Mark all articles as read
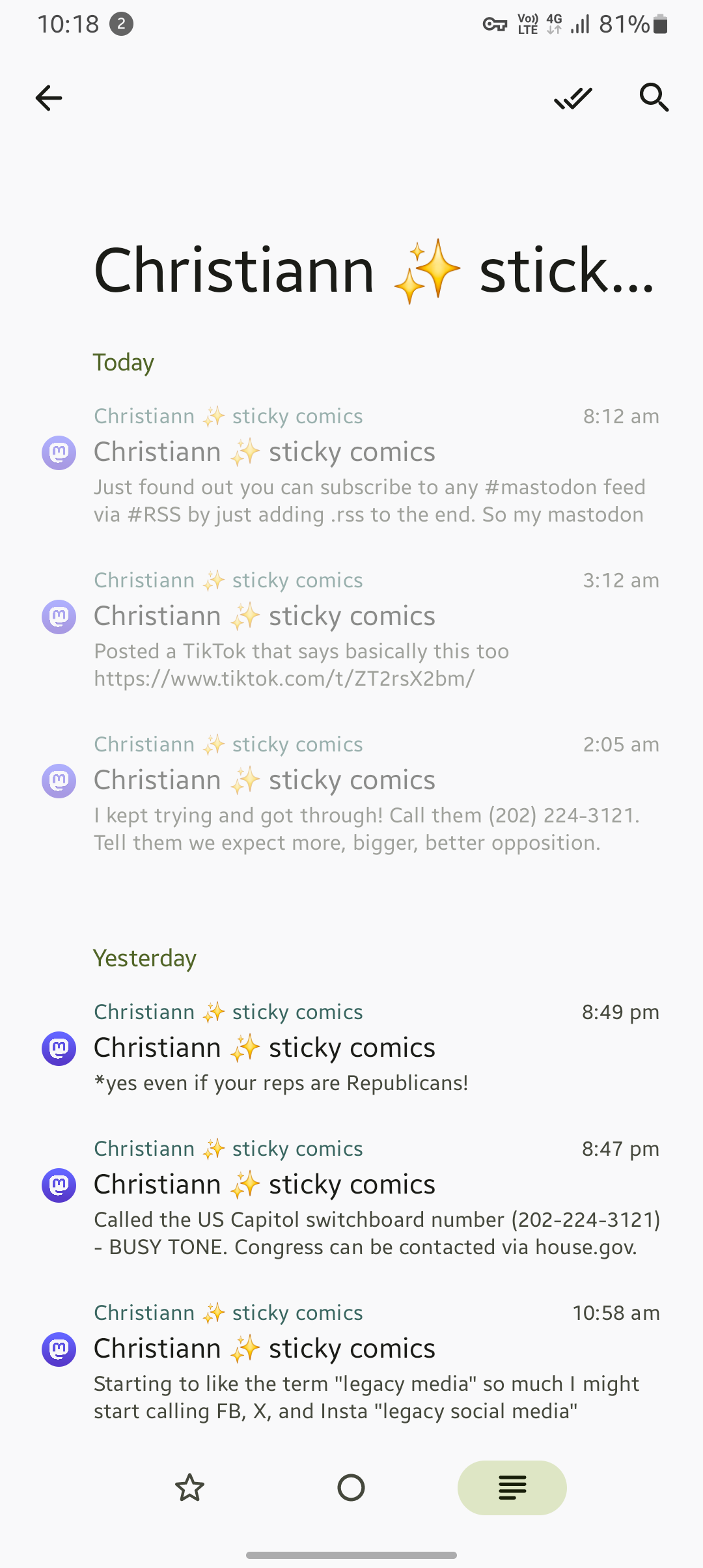 click(x=573, y=98)
